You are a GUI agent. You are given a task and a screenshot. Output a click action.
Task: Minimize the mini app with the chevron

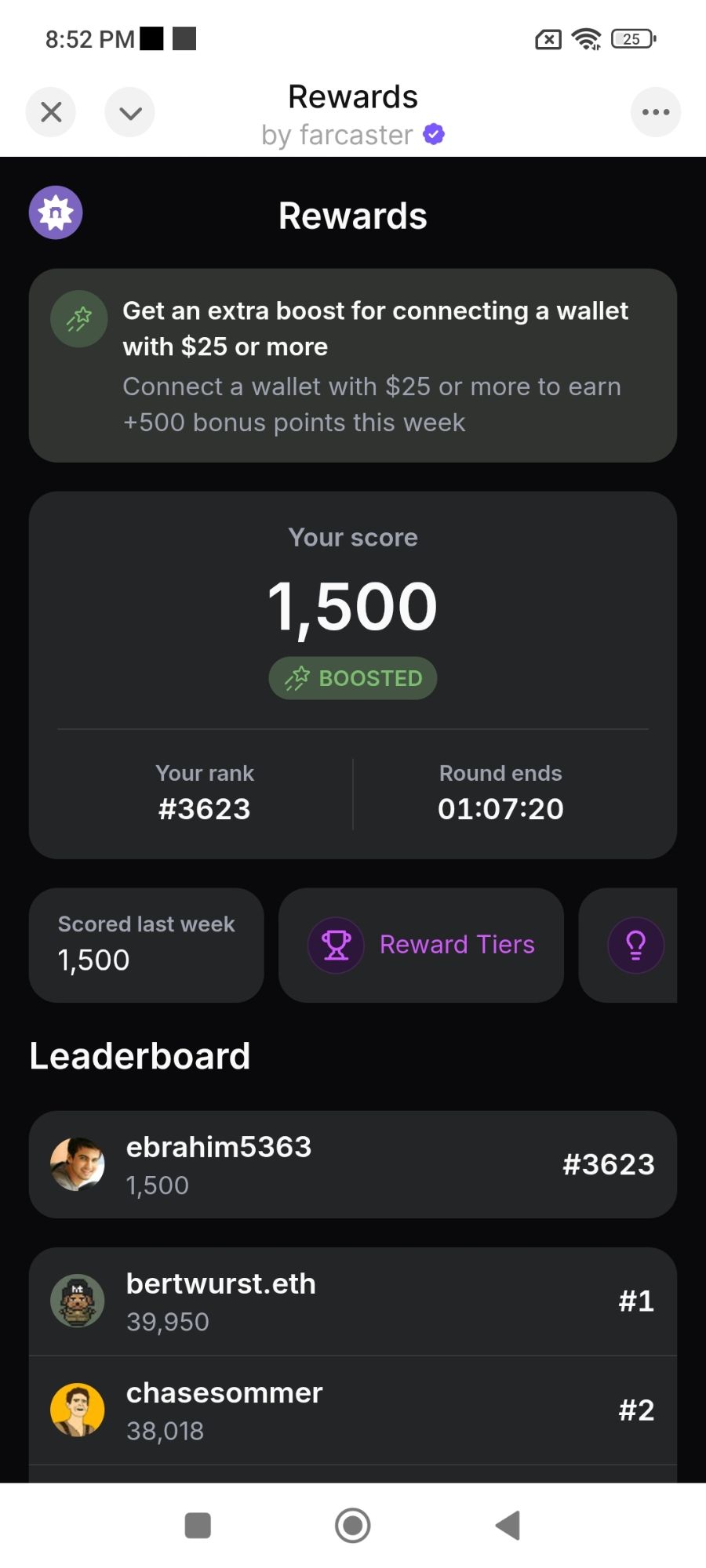(x=130, y=112)
